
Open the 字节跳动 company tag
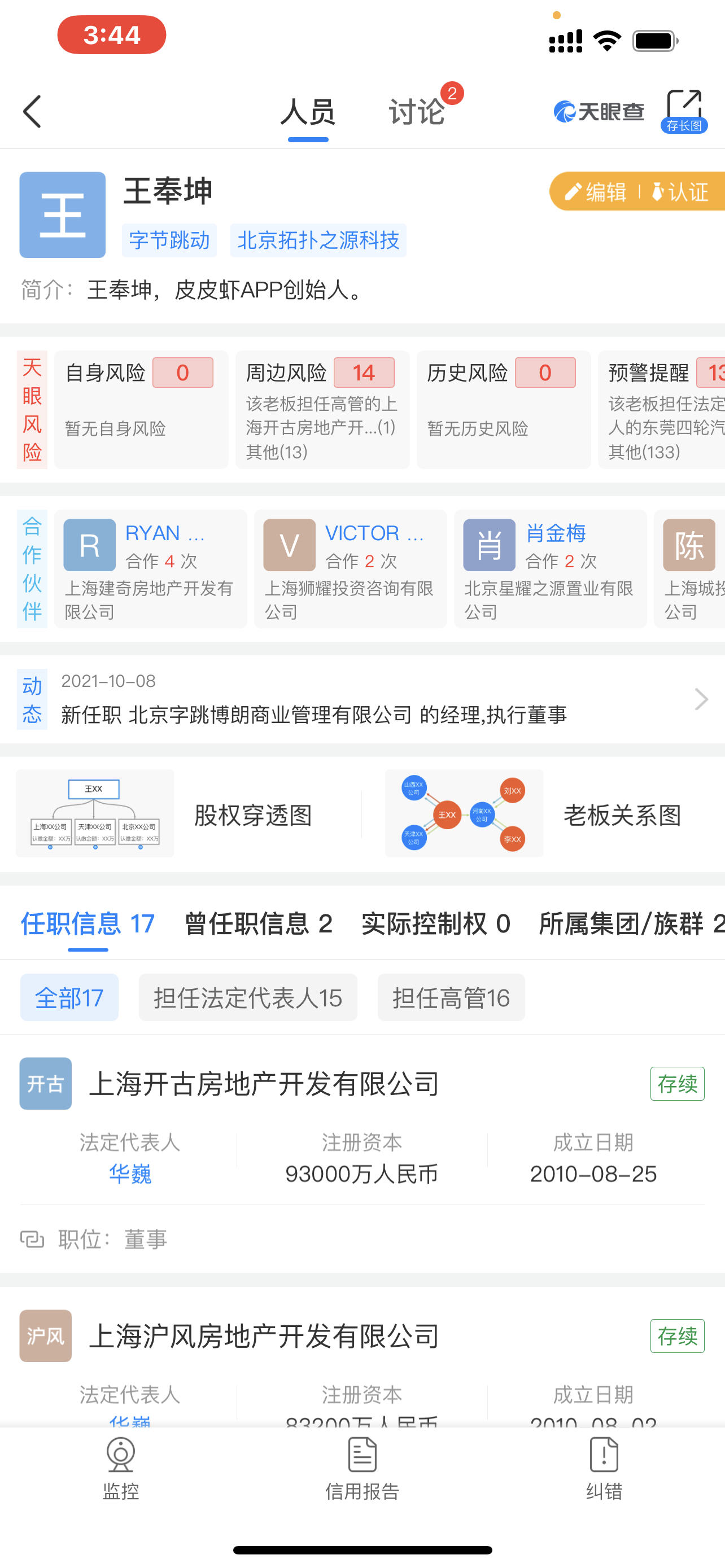pos(169,240)
